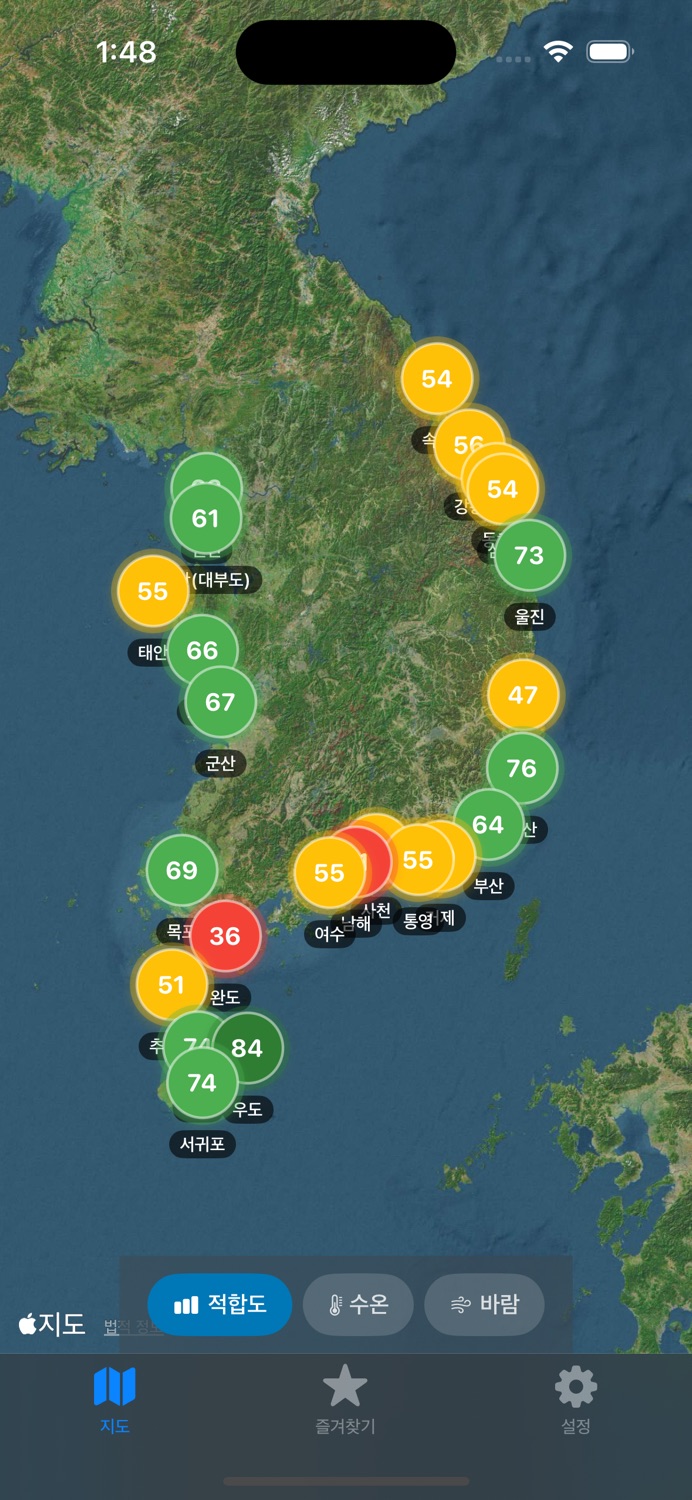692x1500 pixels.
Task: Tap the 태안 marker with score 55
Action: click(153, 591)
